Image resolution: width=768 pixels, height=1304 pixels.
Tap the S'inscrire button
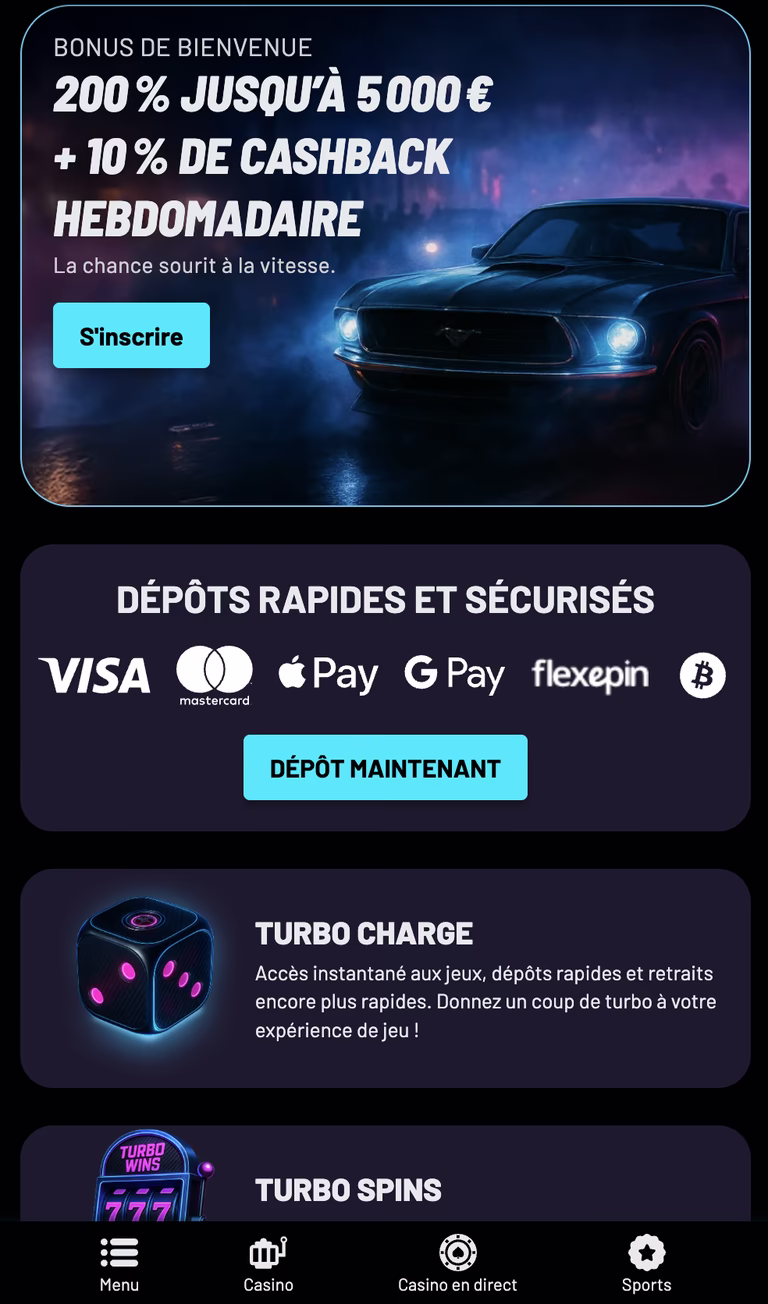coord(131,336)
